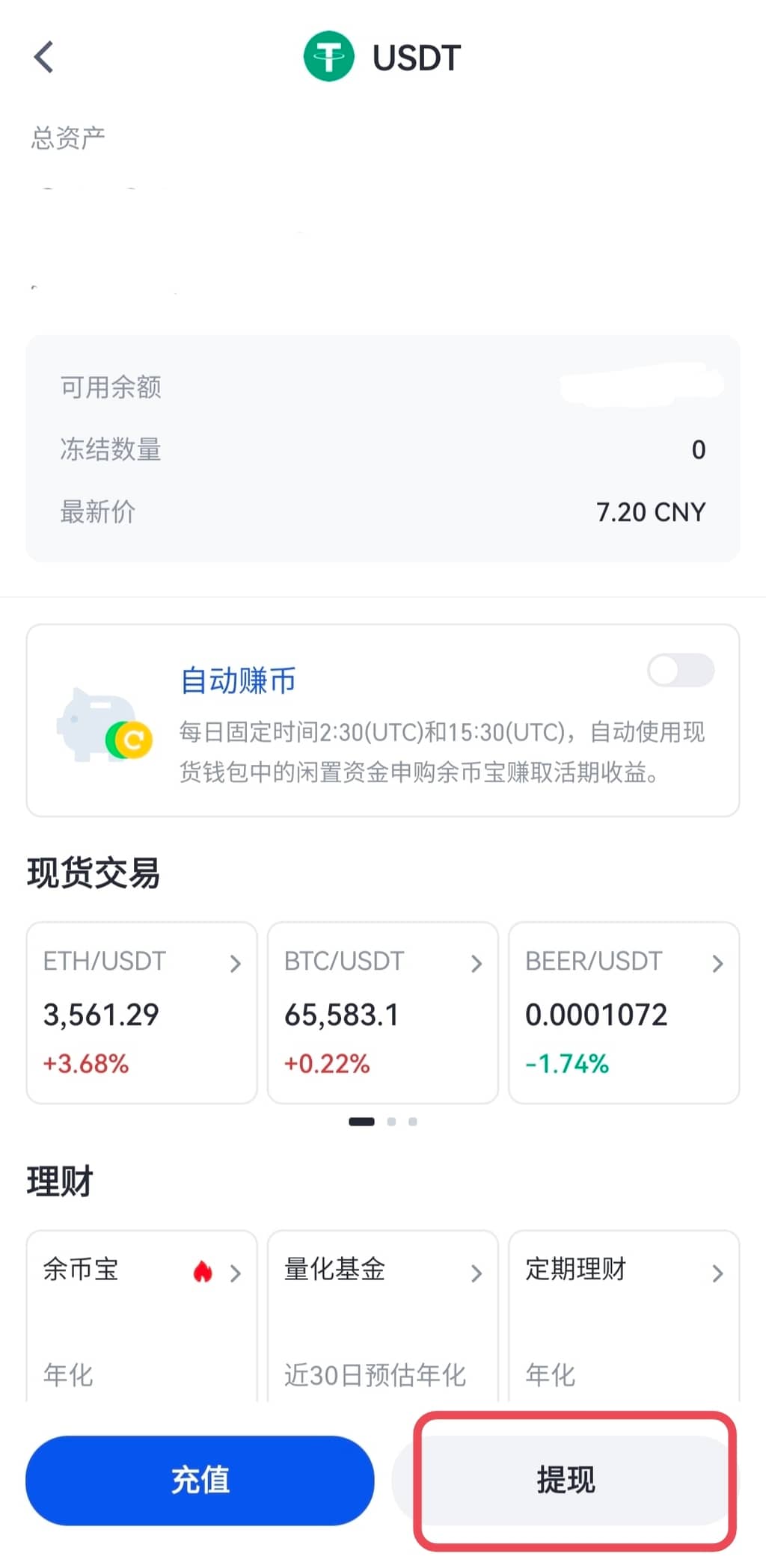Go back from the USDT page

pyautogui.click(x=44, y=58)
